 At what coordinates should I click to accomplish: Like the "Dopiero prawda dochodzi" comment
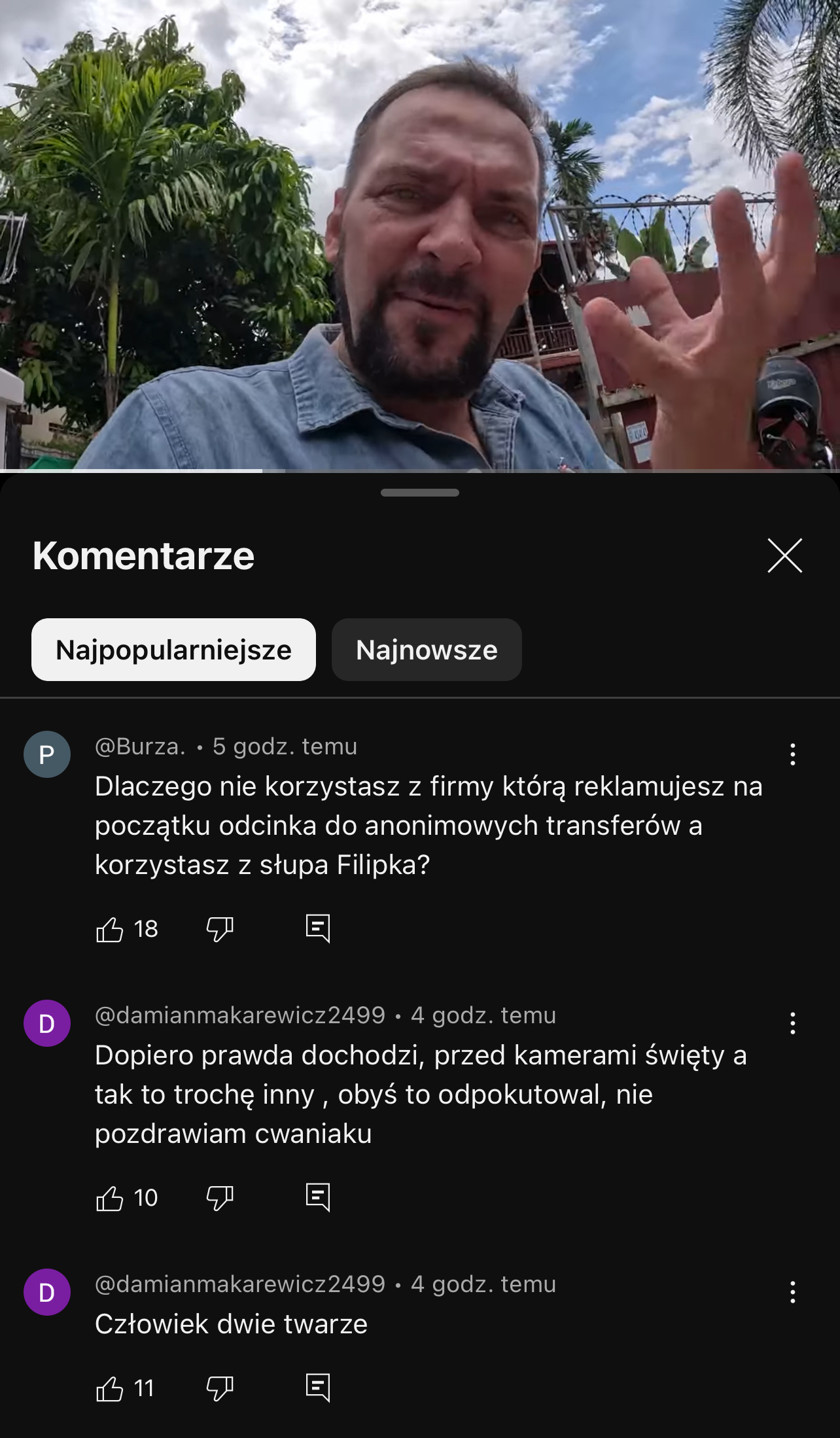click(x=110, y=1198)
